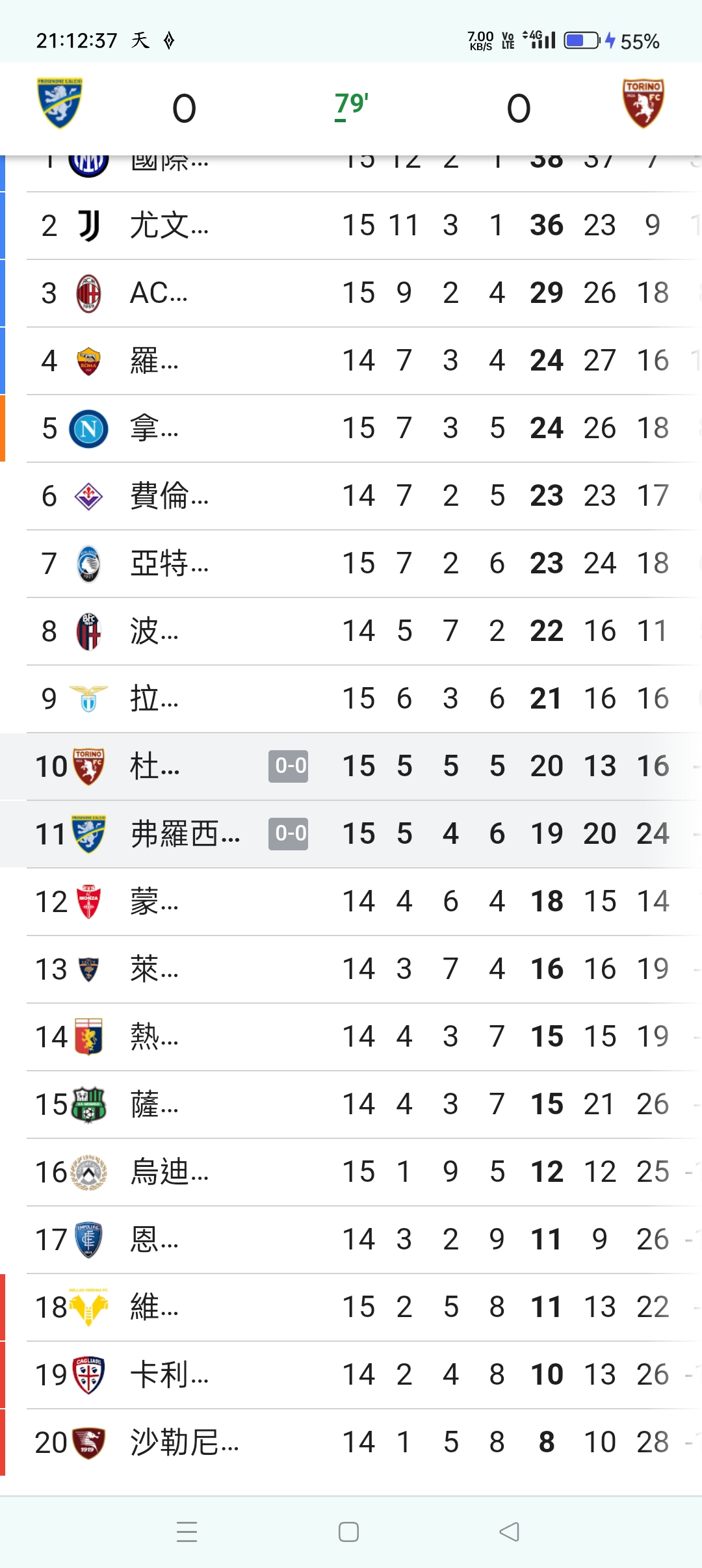Open the Cagliari row ranked 19th

pyautogui.click(x=351, y=1375)
